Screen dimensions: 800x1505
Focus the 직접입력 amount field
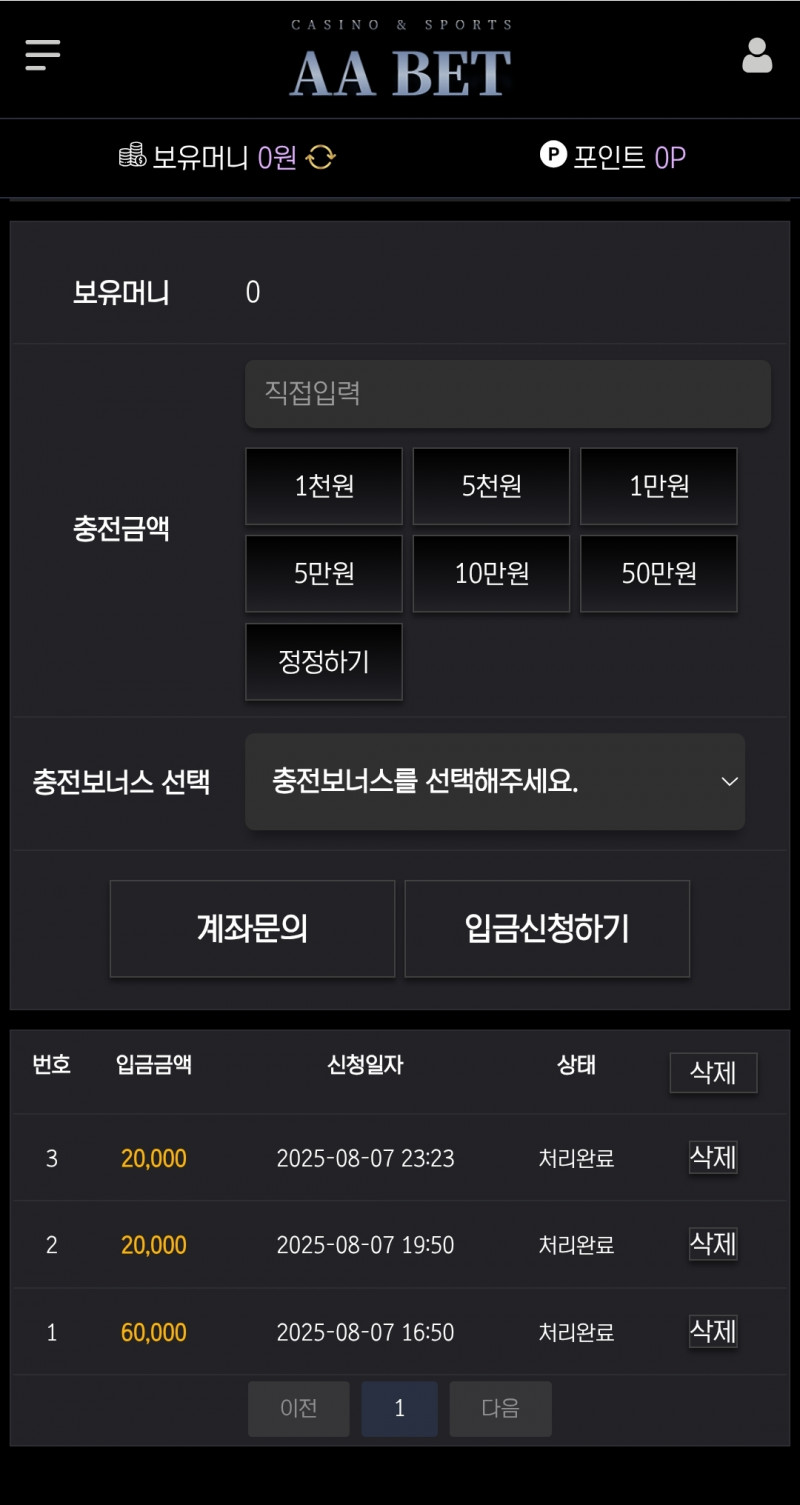[508, 393]
